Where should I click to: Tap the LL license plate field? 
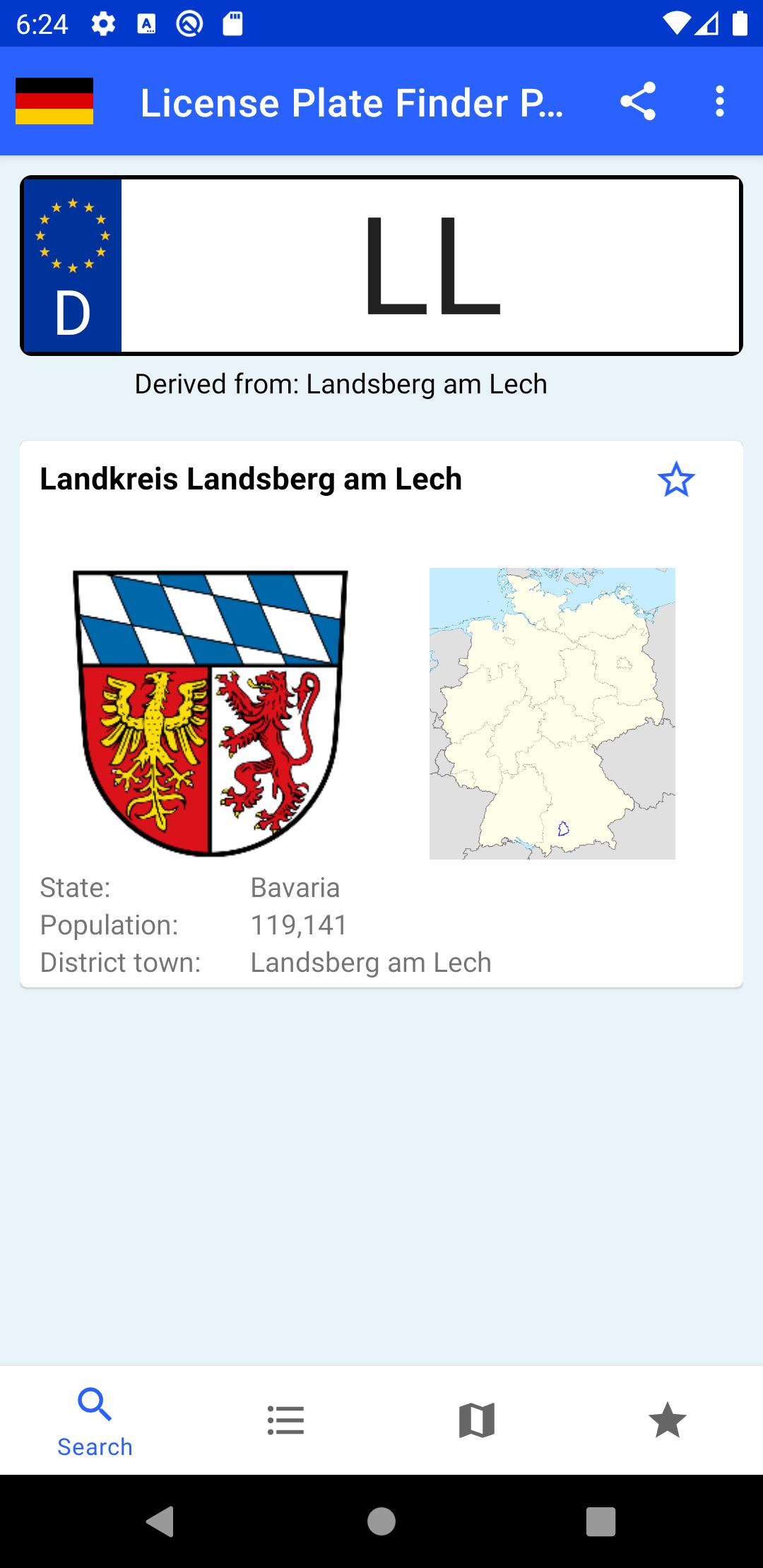[381, 266]
